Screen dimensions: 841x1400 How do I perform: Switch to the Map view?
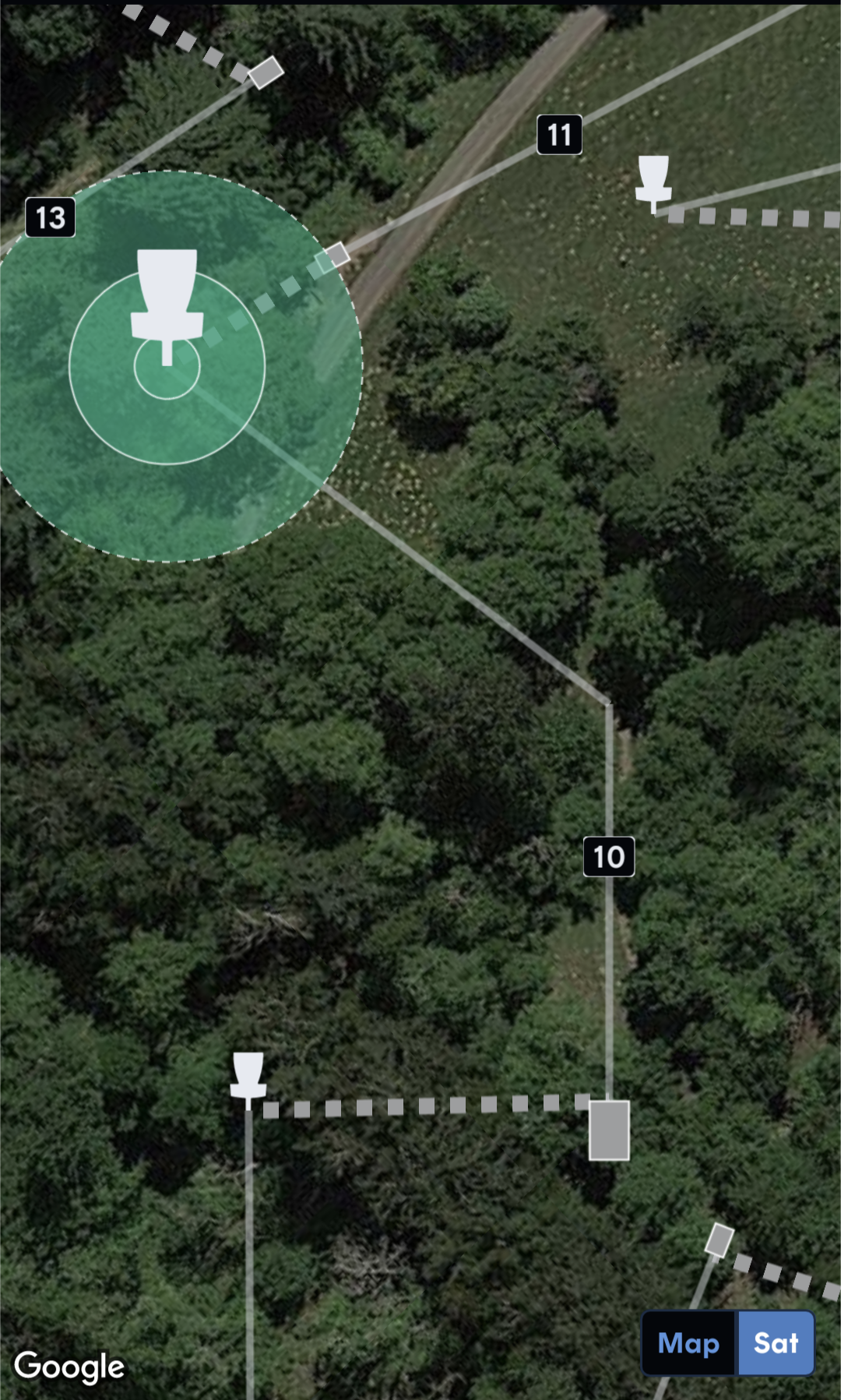688,1343
